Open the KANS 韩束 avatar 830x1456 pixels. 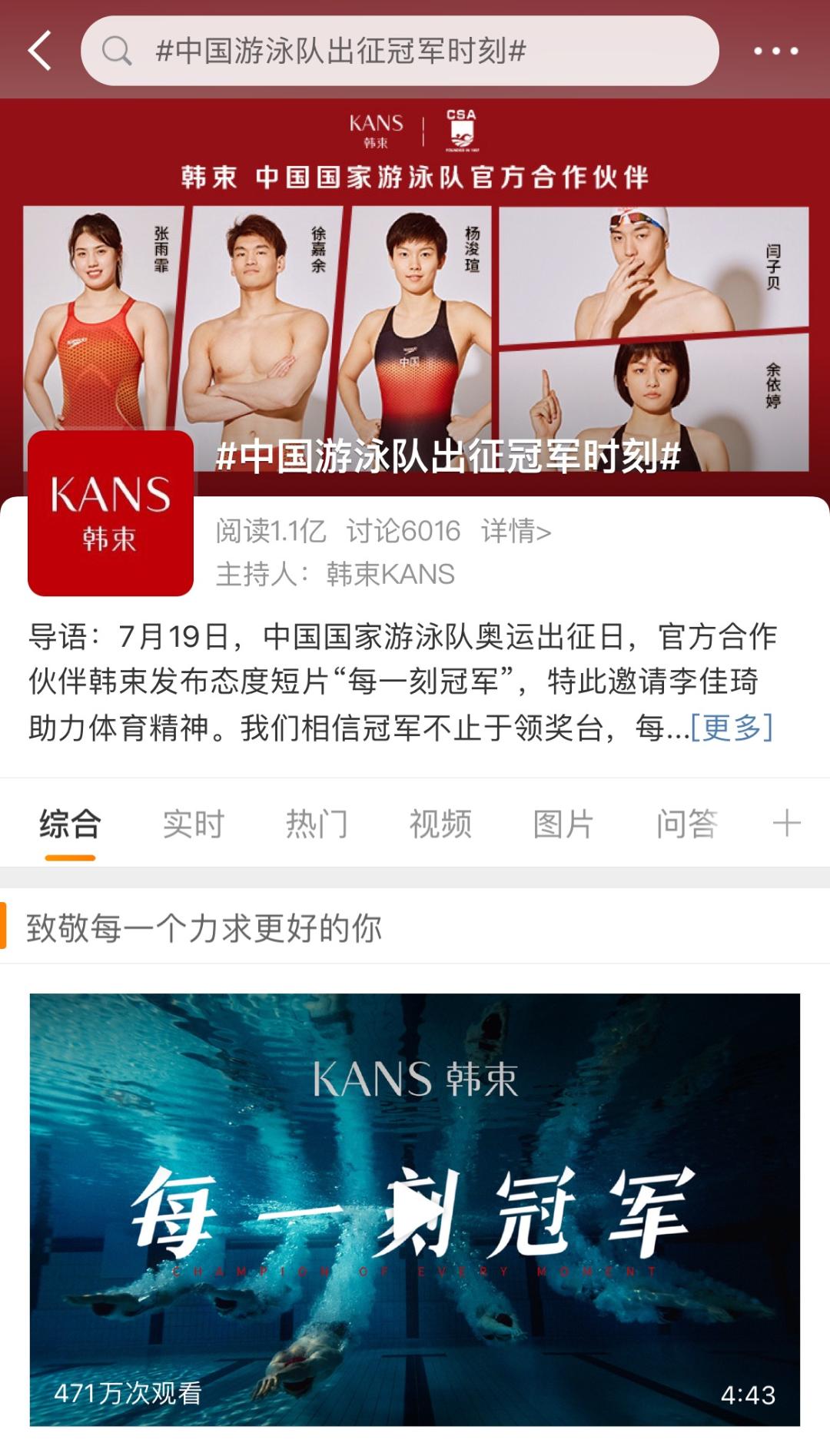[x=111, y=513]
